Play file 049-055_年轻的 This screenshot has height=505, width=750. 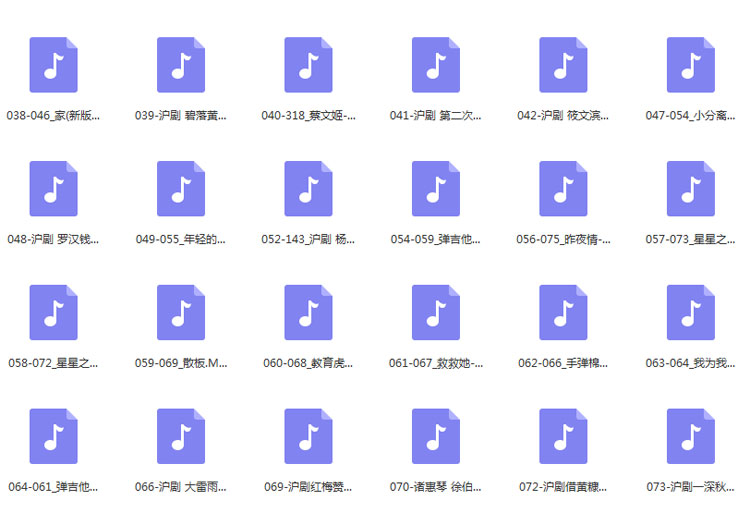pos(181,189)
